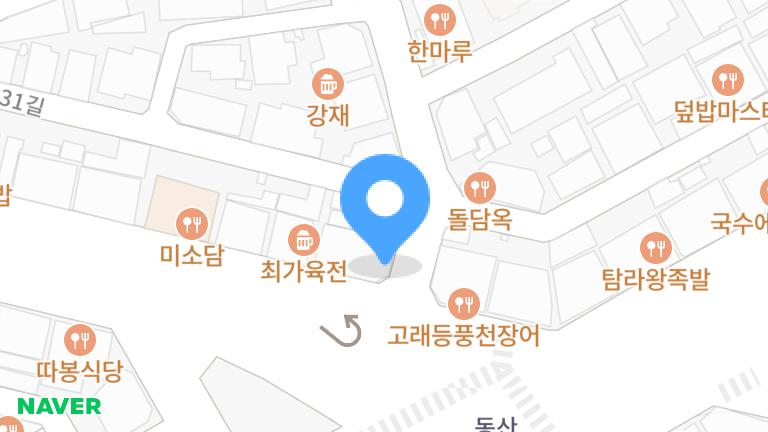This screenshot has height=432, width=768.
Task: Select the 강재 pub marker
Action: tap(328, 83)
